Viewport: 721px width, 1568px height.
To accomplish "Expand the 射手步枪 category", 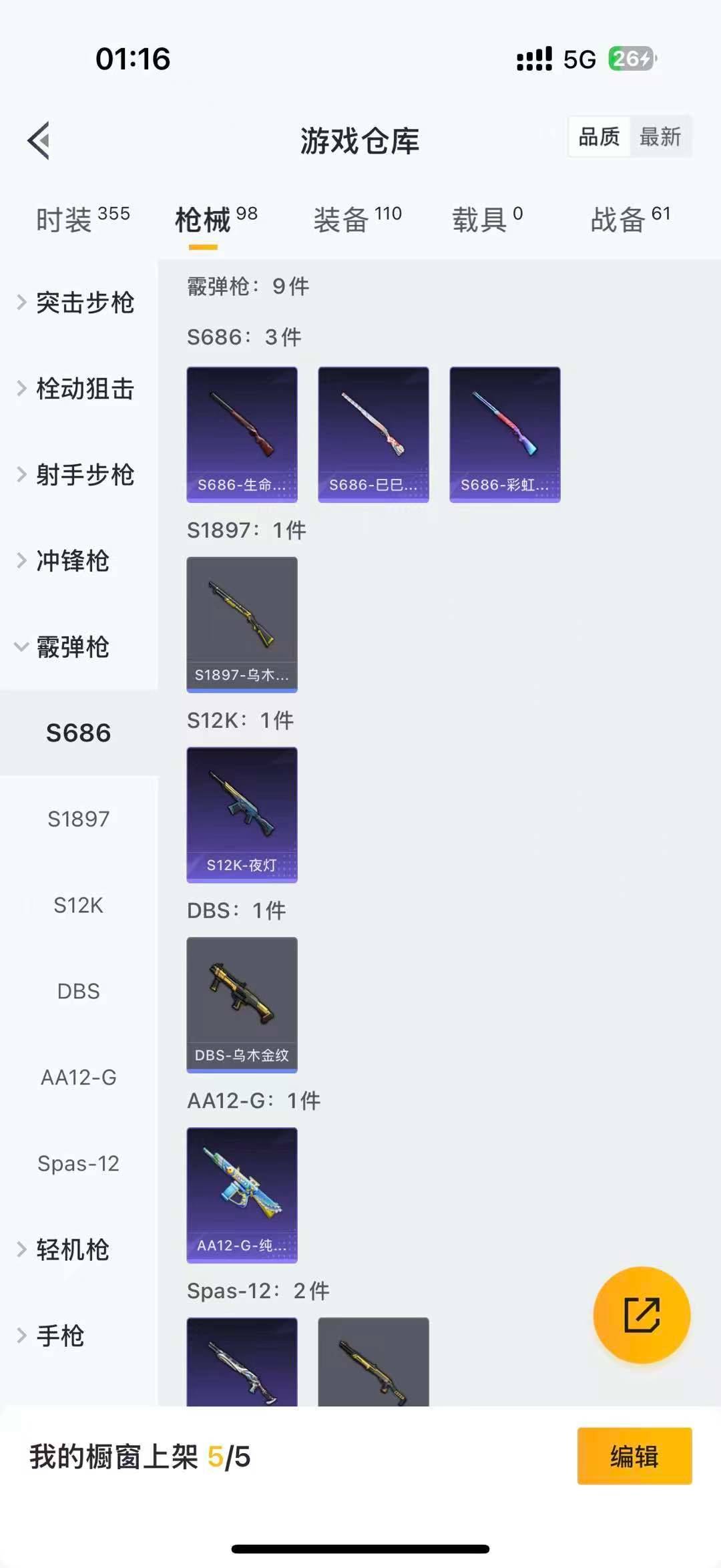I will coord(78,475).
